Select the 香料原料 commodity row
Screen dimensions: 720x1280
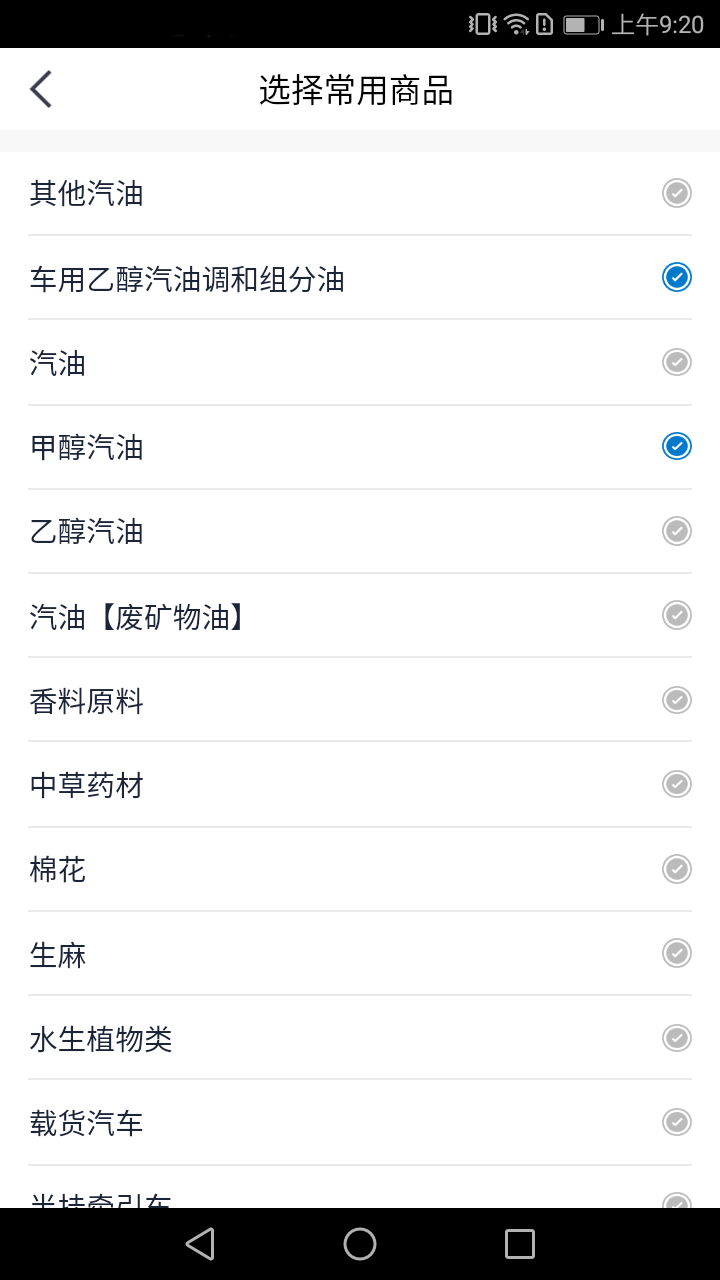tap(360, 700)
